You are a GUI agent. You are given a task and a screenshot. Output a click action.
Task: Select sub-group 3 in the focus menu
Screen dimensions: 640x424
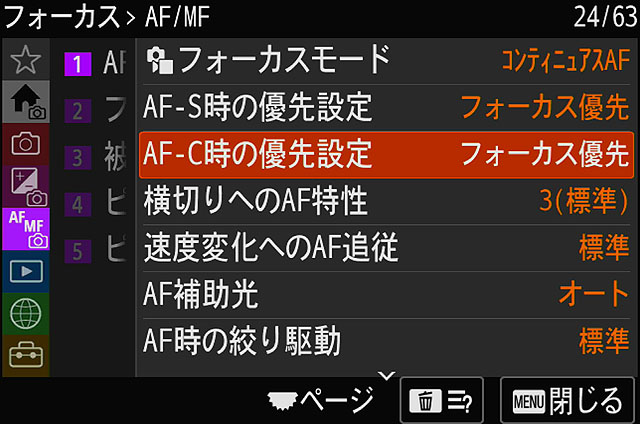coord(92,157)
